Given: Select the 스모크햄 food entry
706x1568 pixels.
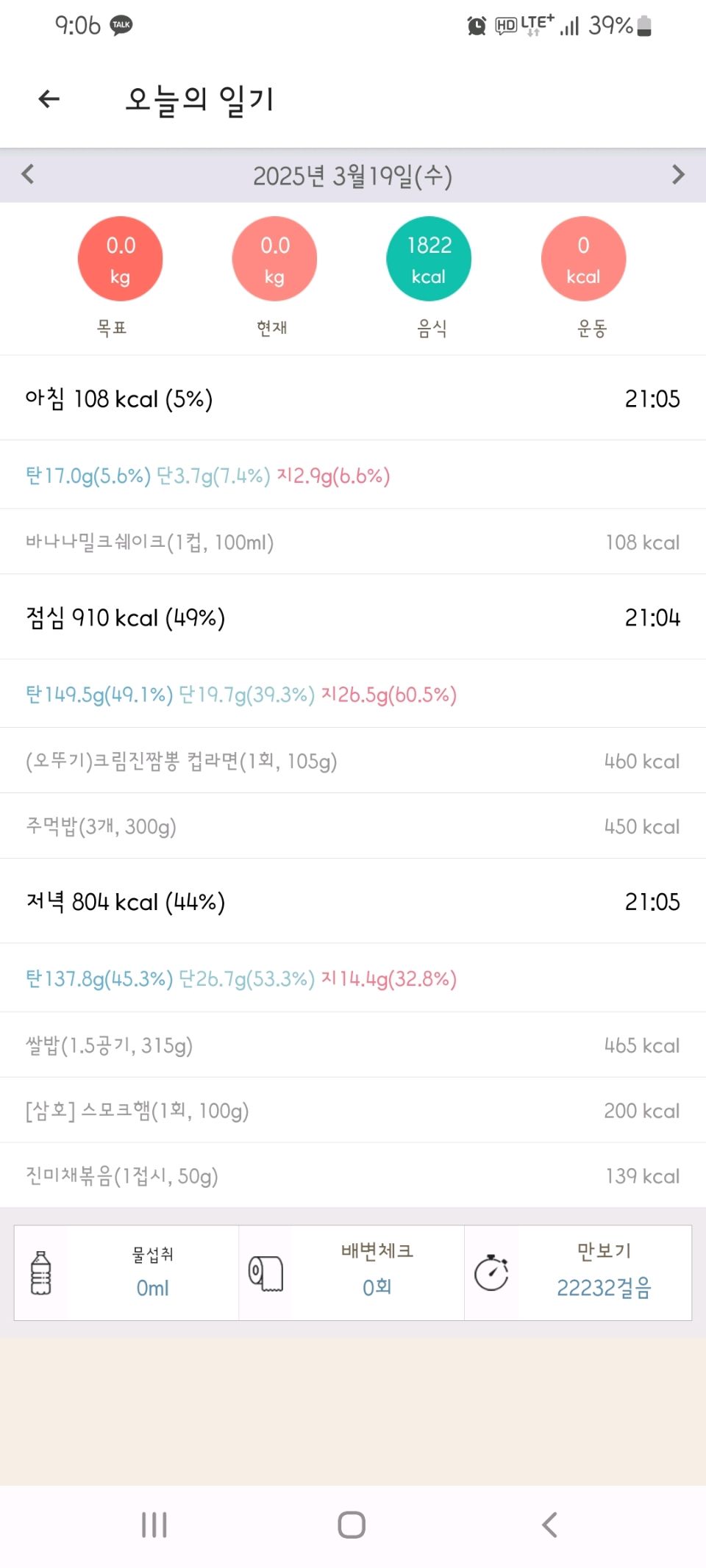Looking at the screenshot, I should coord(353,1111).
